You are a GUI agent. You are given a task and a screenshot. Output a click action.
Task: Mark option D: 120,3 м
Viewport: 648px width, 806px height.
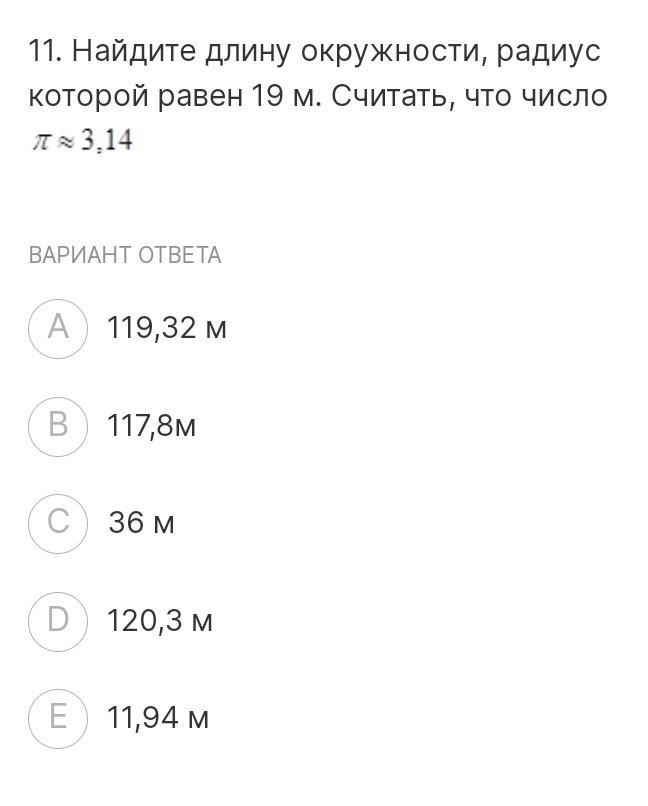coord(58,620)
